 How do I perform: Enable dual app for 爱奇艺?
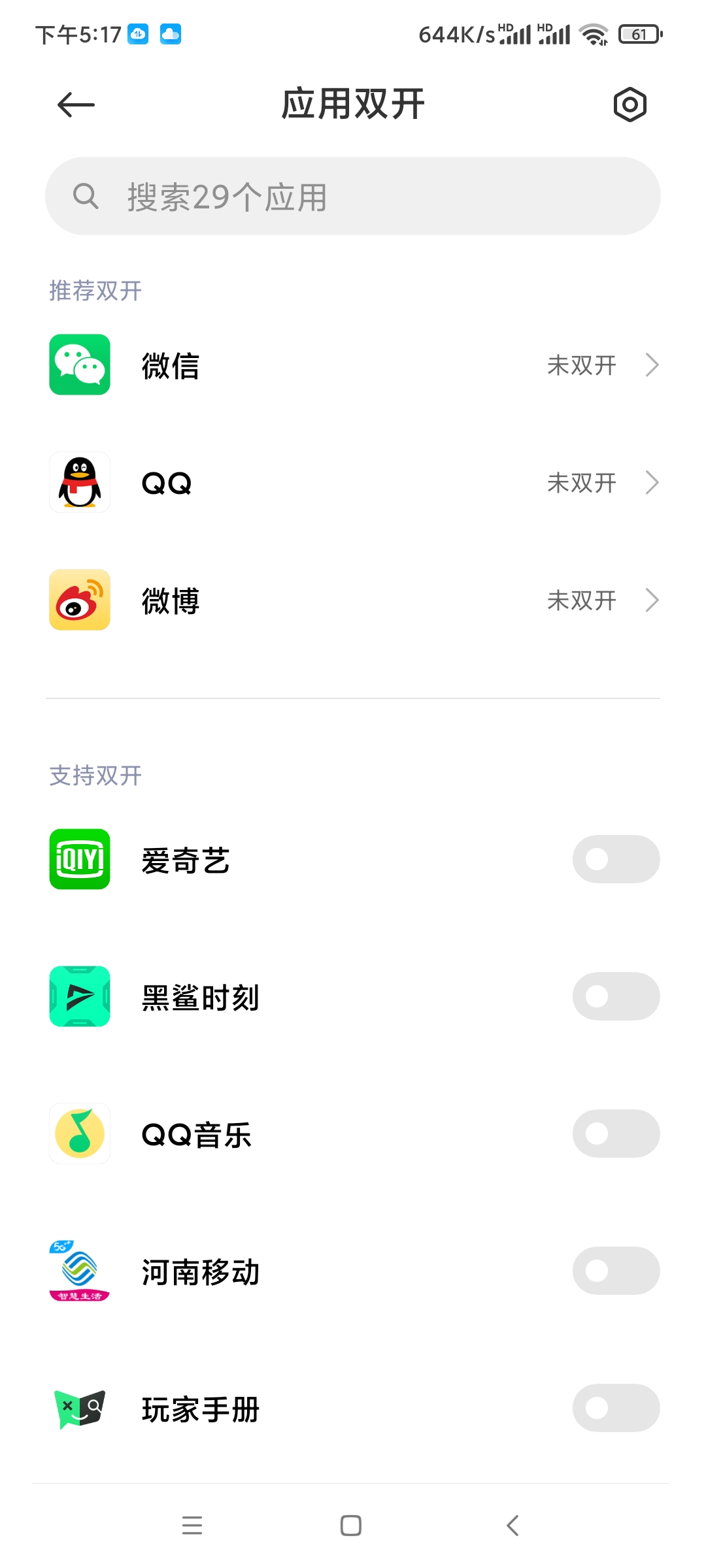click(616, 859)
